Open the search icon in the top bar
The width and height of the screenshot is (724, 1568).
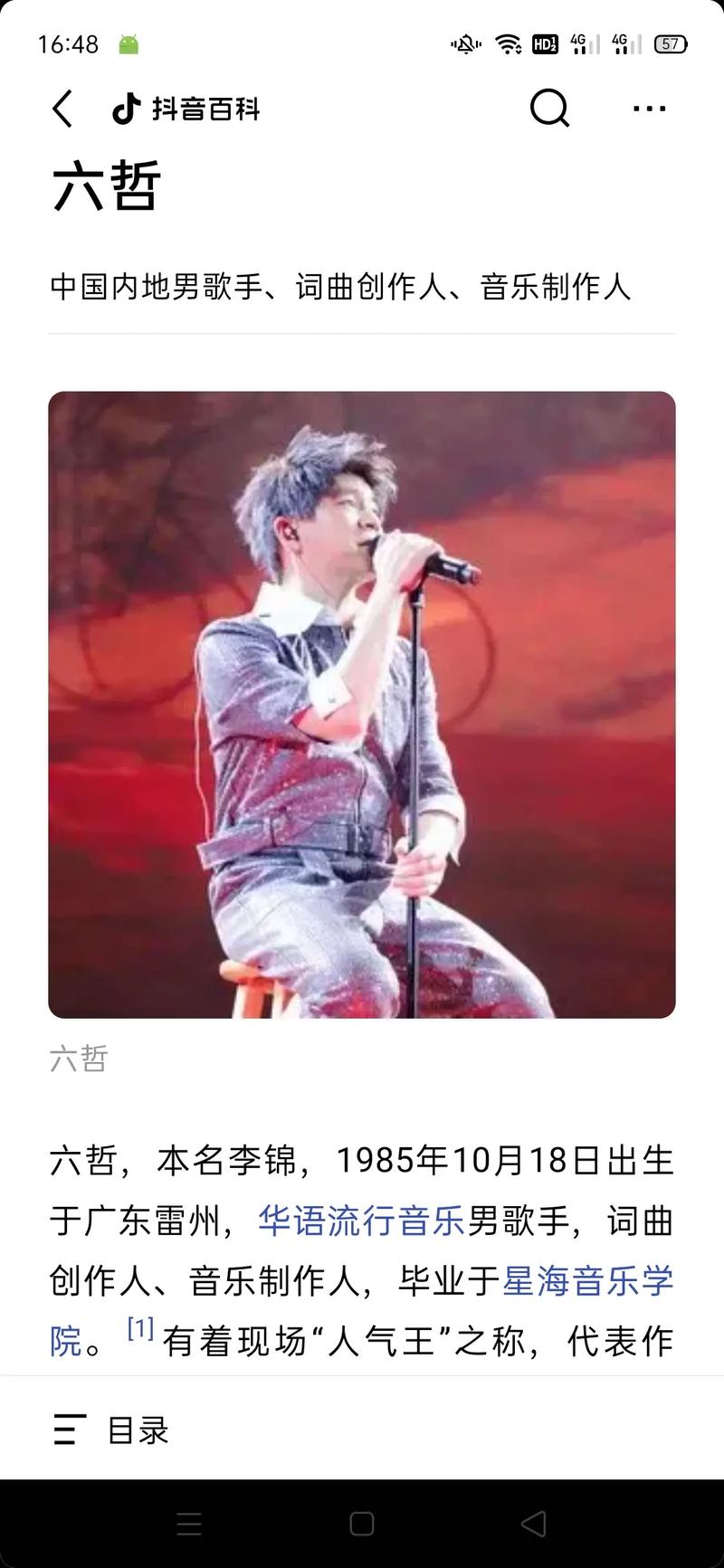coord(548,109)
